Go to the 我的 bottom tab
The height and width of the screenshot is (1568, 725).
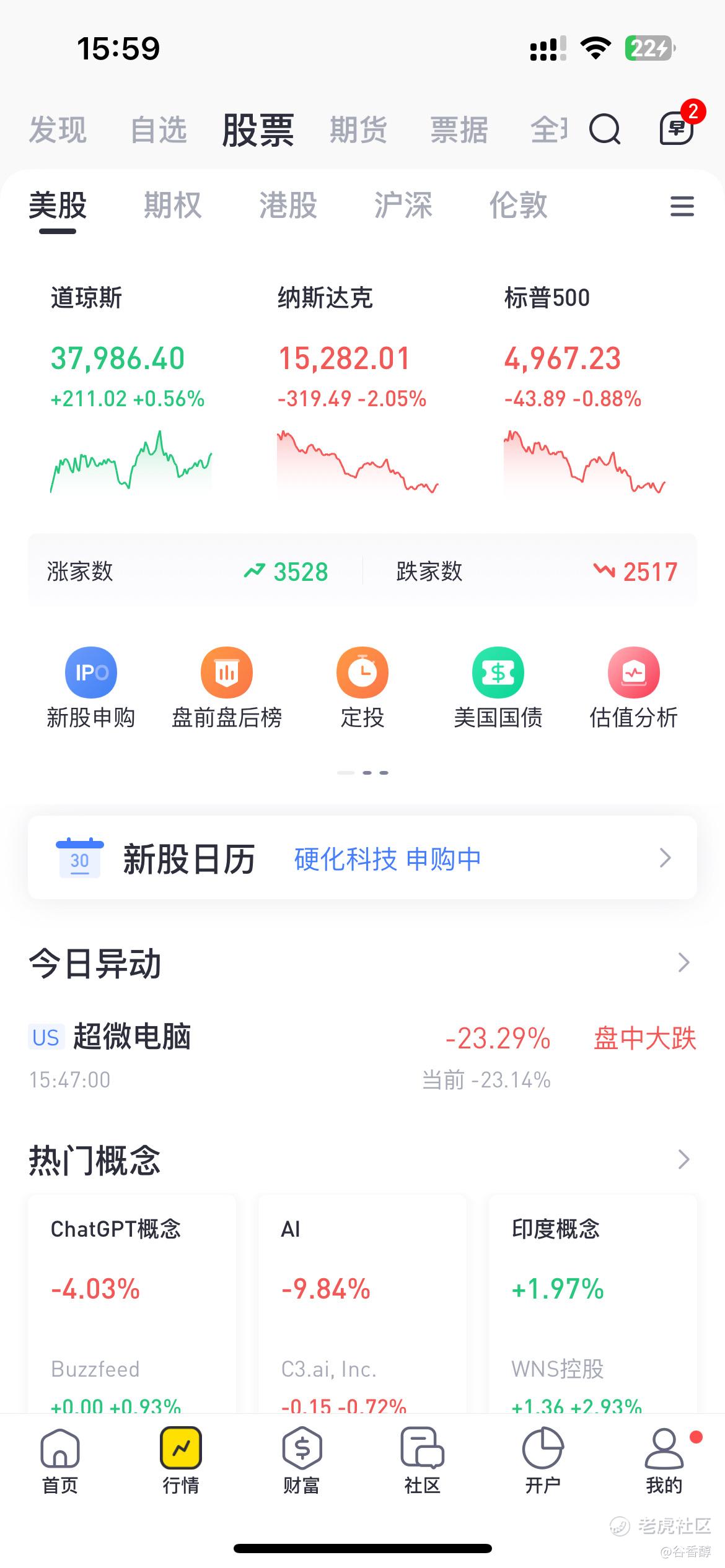(664, 1461)
